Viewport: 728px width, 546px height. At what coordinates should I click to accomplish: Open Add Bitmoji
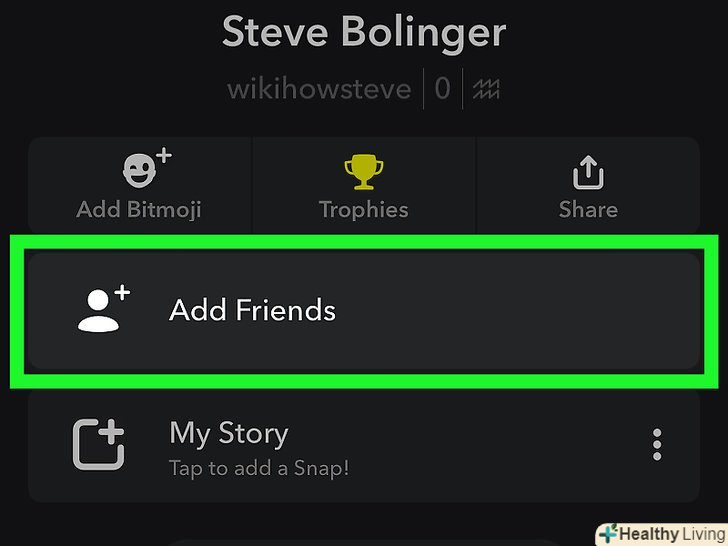click(x=138, y=186)
